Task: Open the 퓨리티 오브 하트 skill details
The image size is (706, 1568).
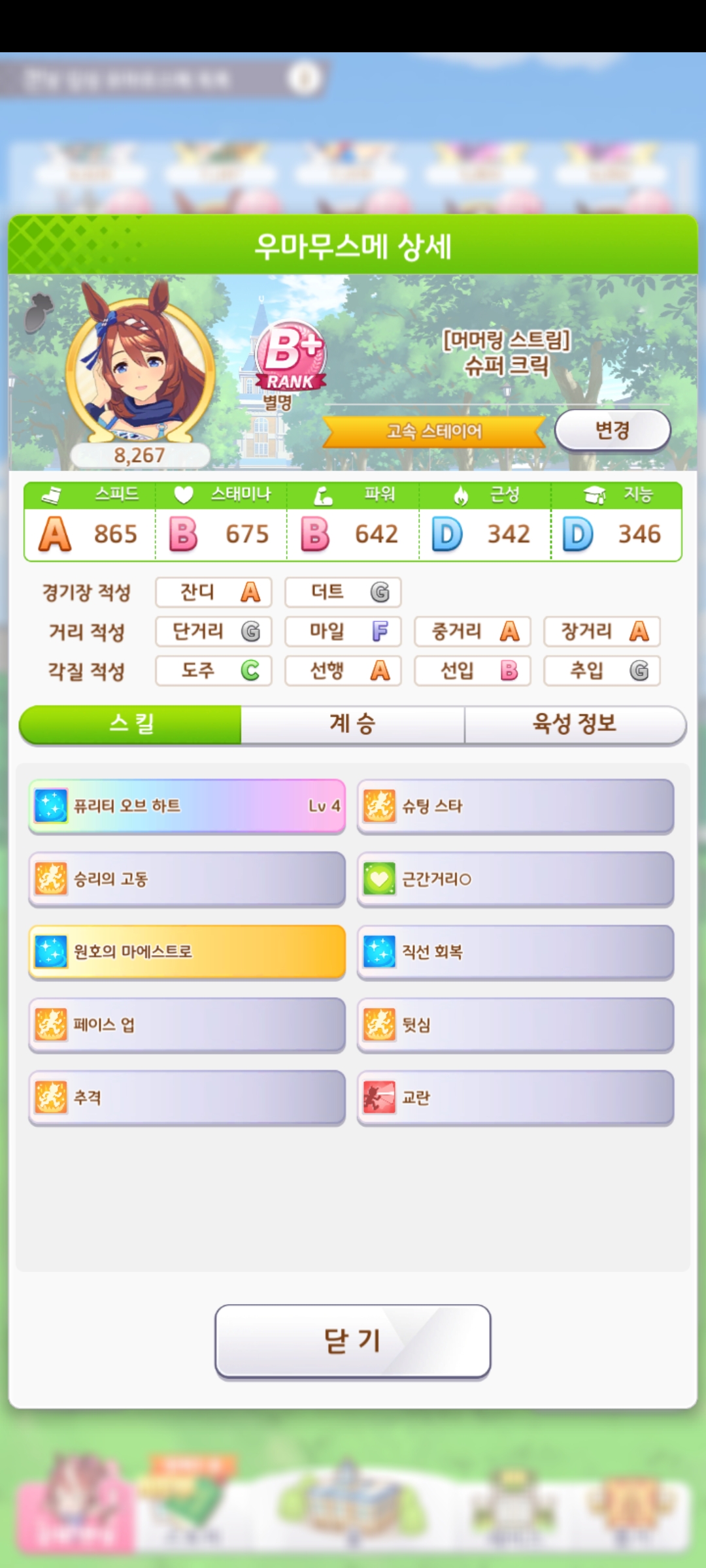Action: pos(187,806)
